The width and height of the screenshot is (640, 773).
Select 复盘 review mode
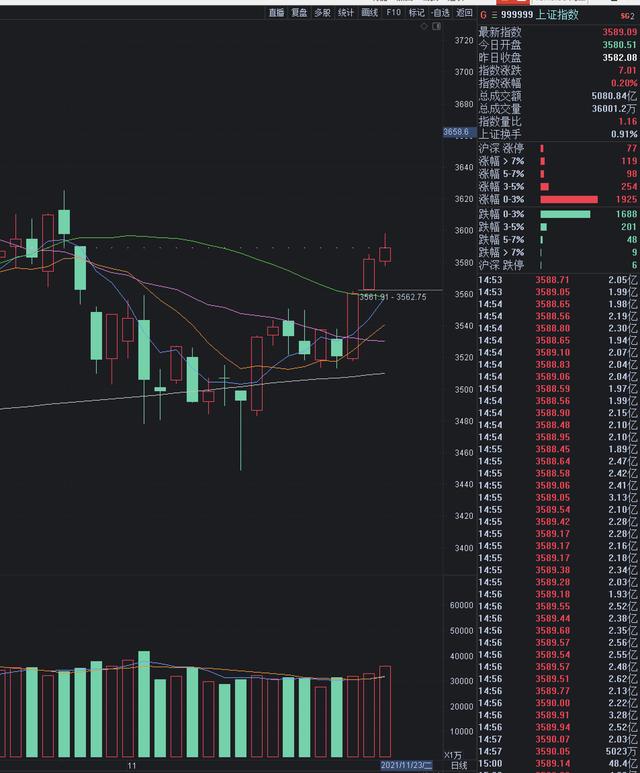[x=299, y=13]
